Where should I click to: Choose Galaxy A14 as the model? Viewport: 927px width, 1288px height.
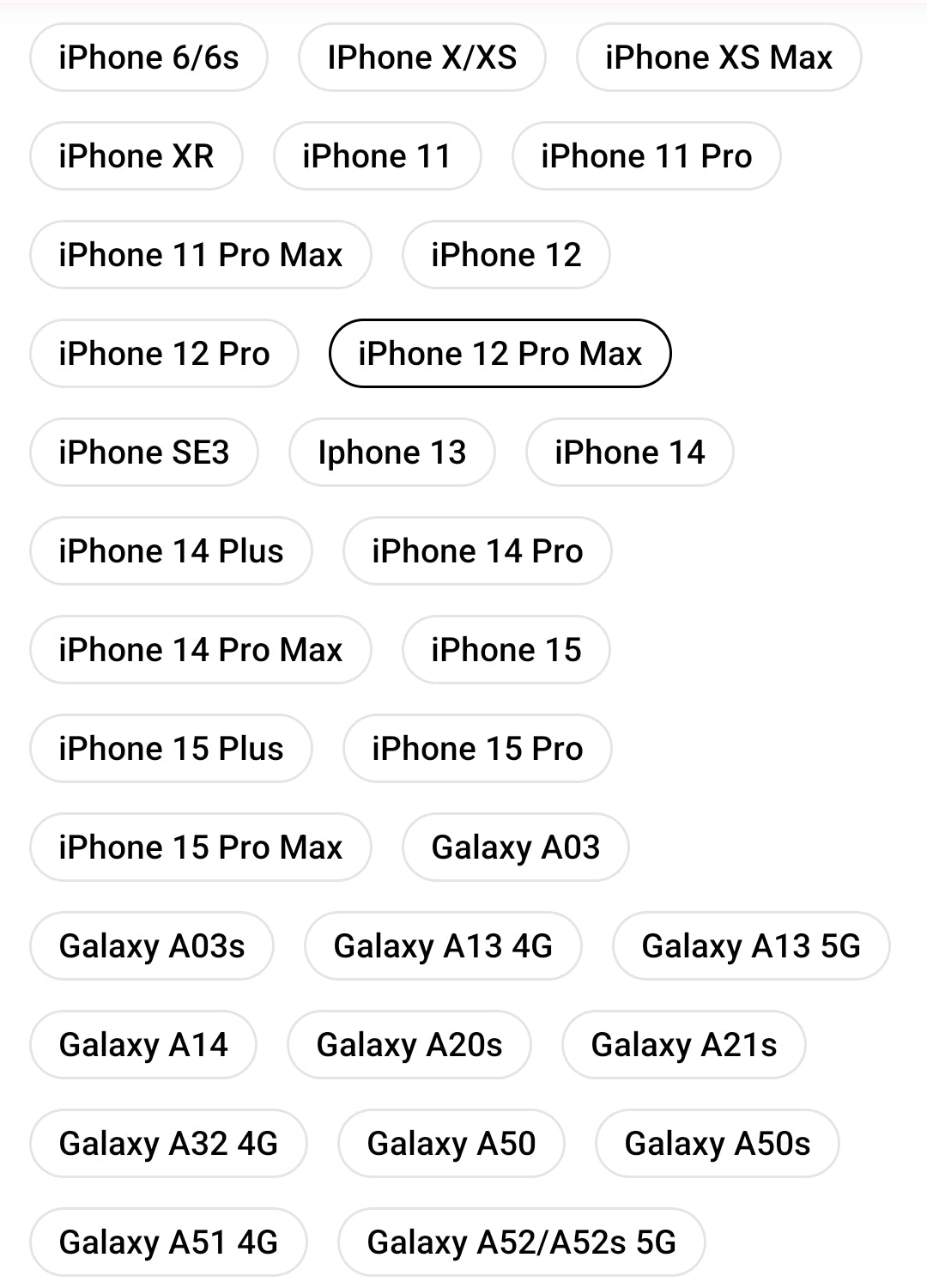(x=142, y=1045)
